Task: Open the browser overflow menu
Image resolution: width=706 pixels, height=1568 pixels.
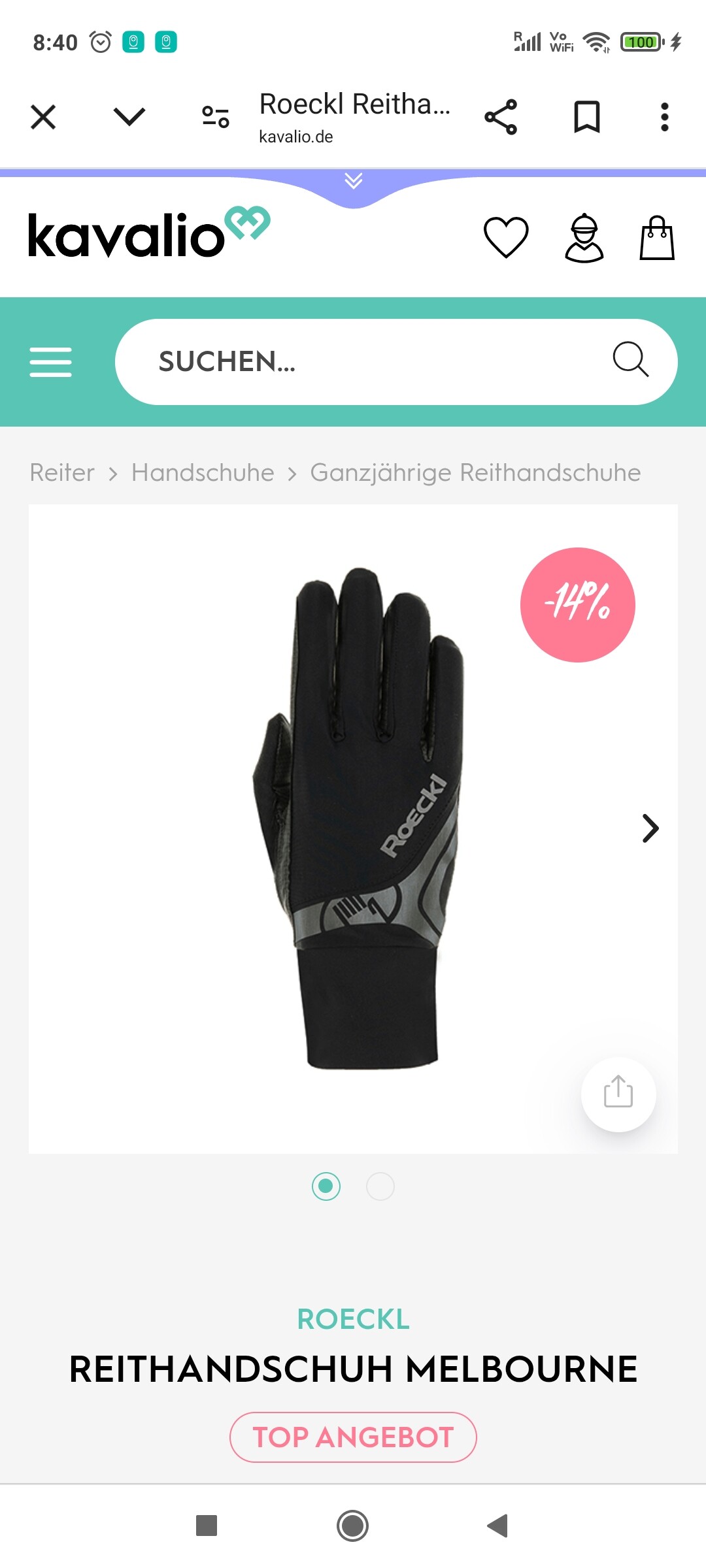Action: [664, 118]
